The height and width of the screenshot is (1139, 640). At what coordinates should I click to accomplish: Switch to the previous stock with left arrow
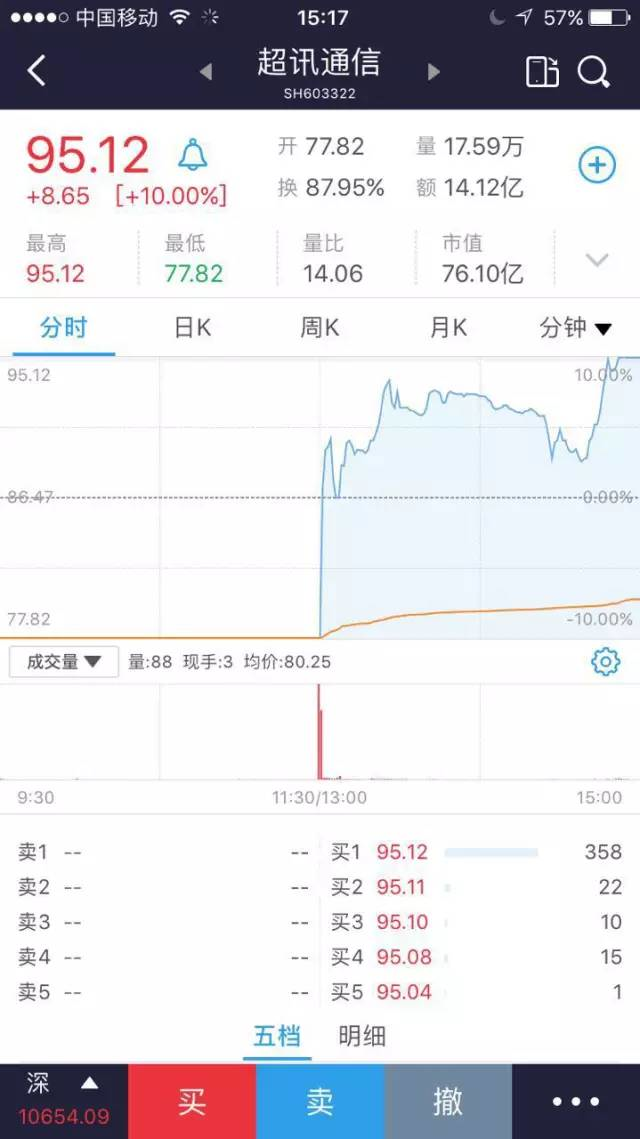click(x=206, y=71)
